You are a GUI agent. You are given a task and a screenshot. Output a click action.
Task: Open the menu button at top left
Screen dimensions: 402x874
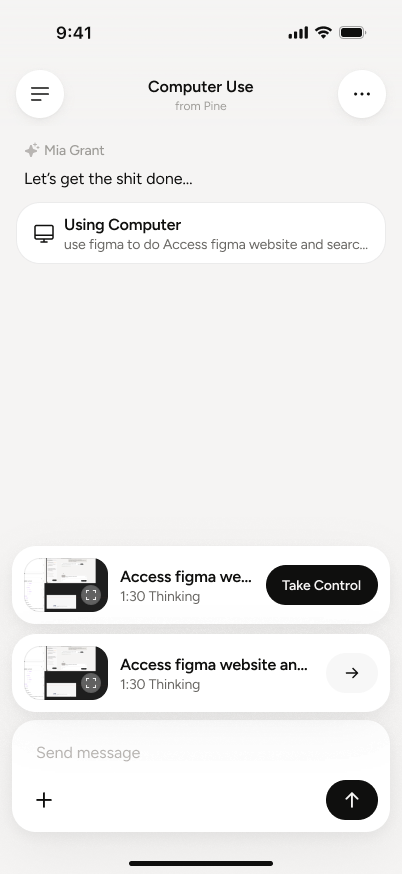[40, 94]
